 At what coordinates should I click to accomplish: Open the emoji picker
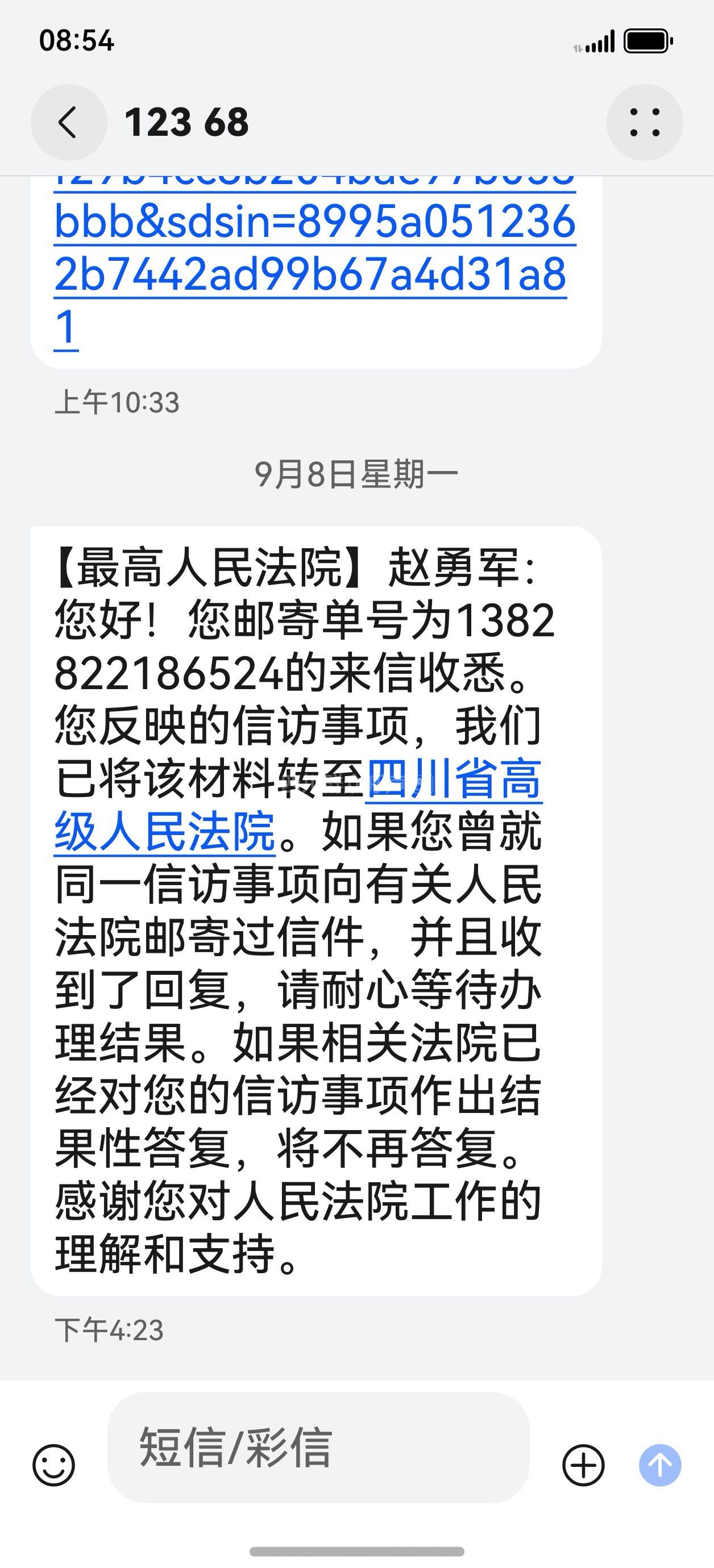coord(53,1465)
